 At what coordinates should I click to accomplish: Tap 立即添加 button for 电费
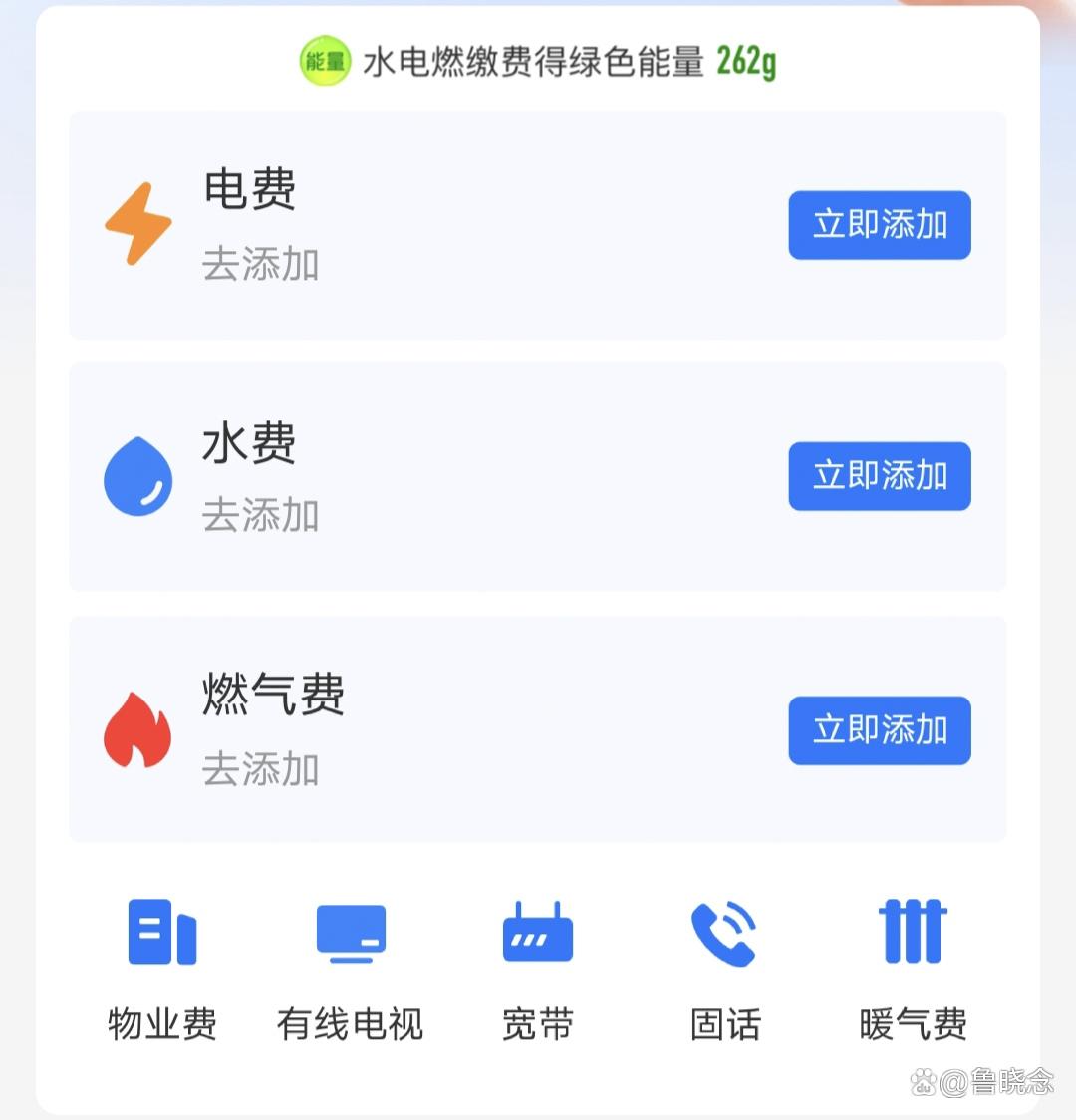point(879,225)
